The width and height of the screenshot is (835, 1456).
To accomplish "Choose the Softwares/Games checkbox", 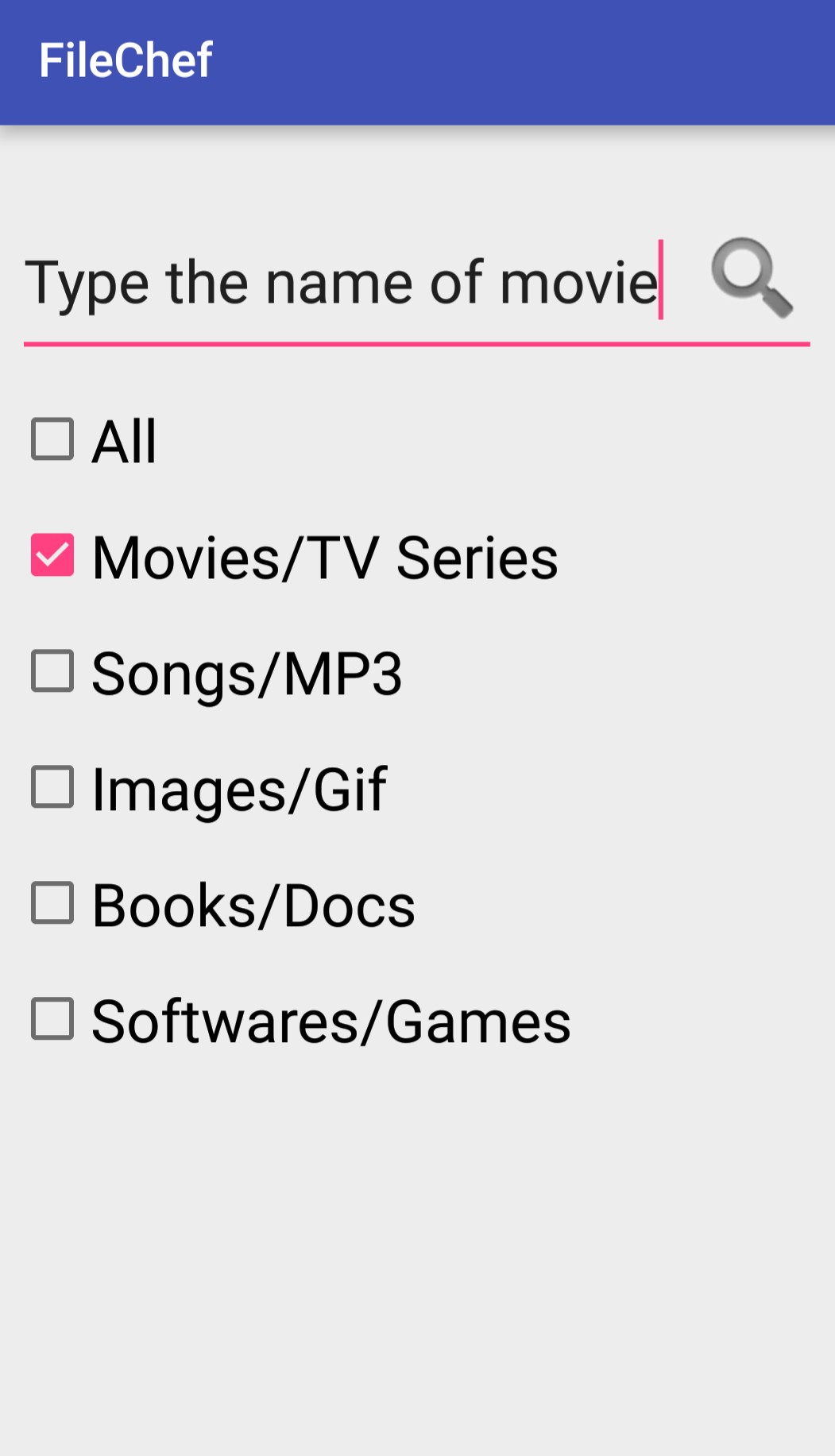I will pyautogui.click(x=52, y=1019).
